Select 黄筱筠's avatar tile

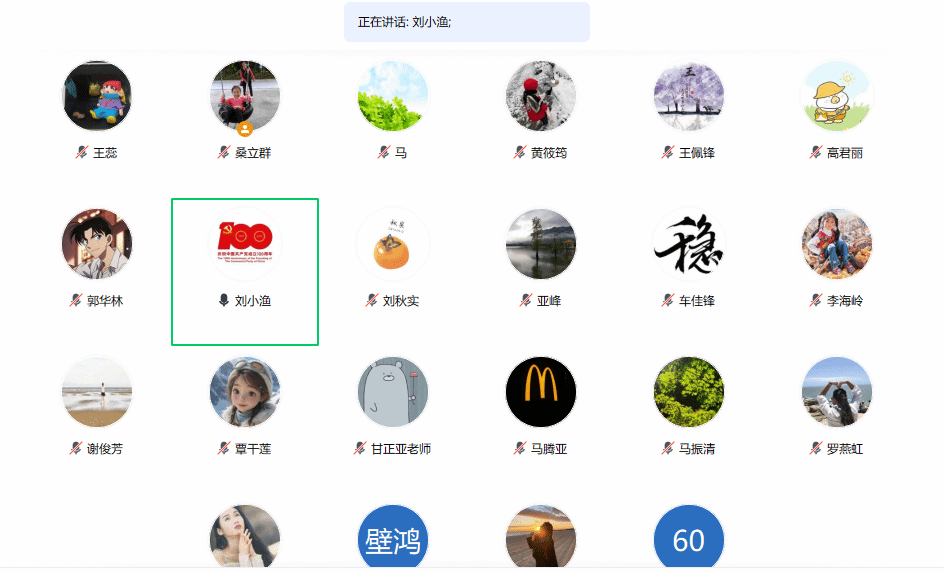pyautogui.click(x=541, y=97)
